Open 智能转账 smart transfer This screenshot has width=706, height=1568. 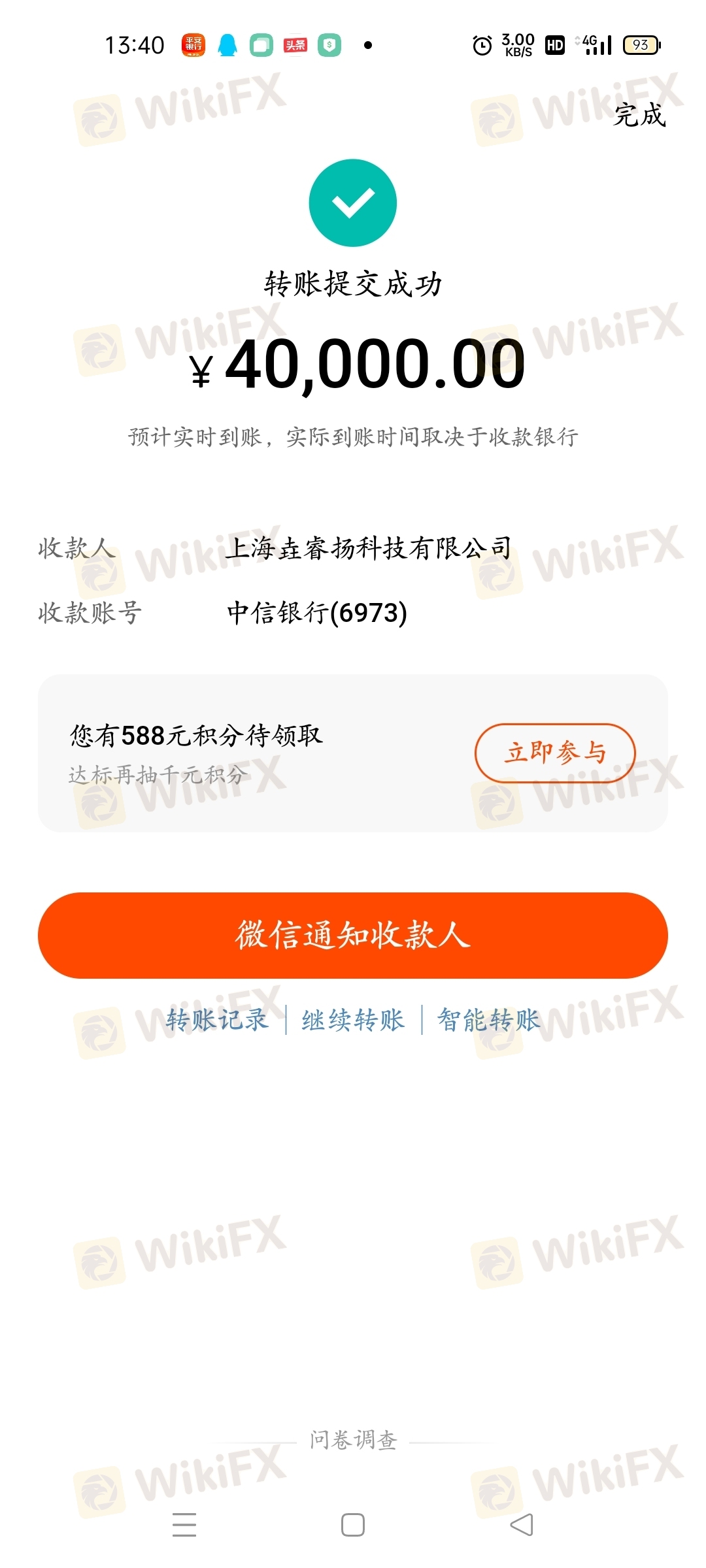[x=488, y=1020]
